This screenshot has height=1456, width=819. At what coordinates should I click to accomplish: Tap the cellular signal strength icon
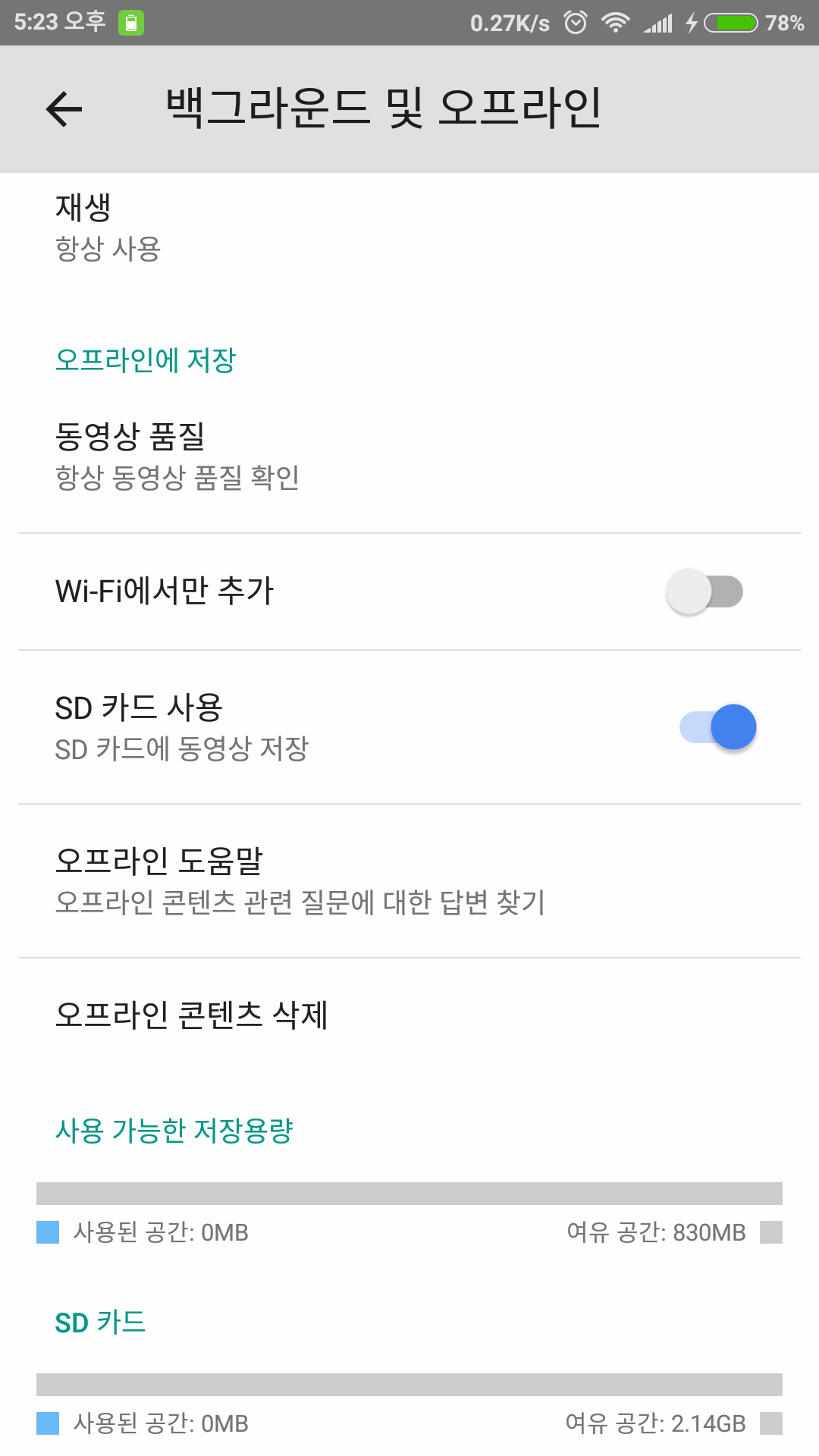tap(656, 23)
